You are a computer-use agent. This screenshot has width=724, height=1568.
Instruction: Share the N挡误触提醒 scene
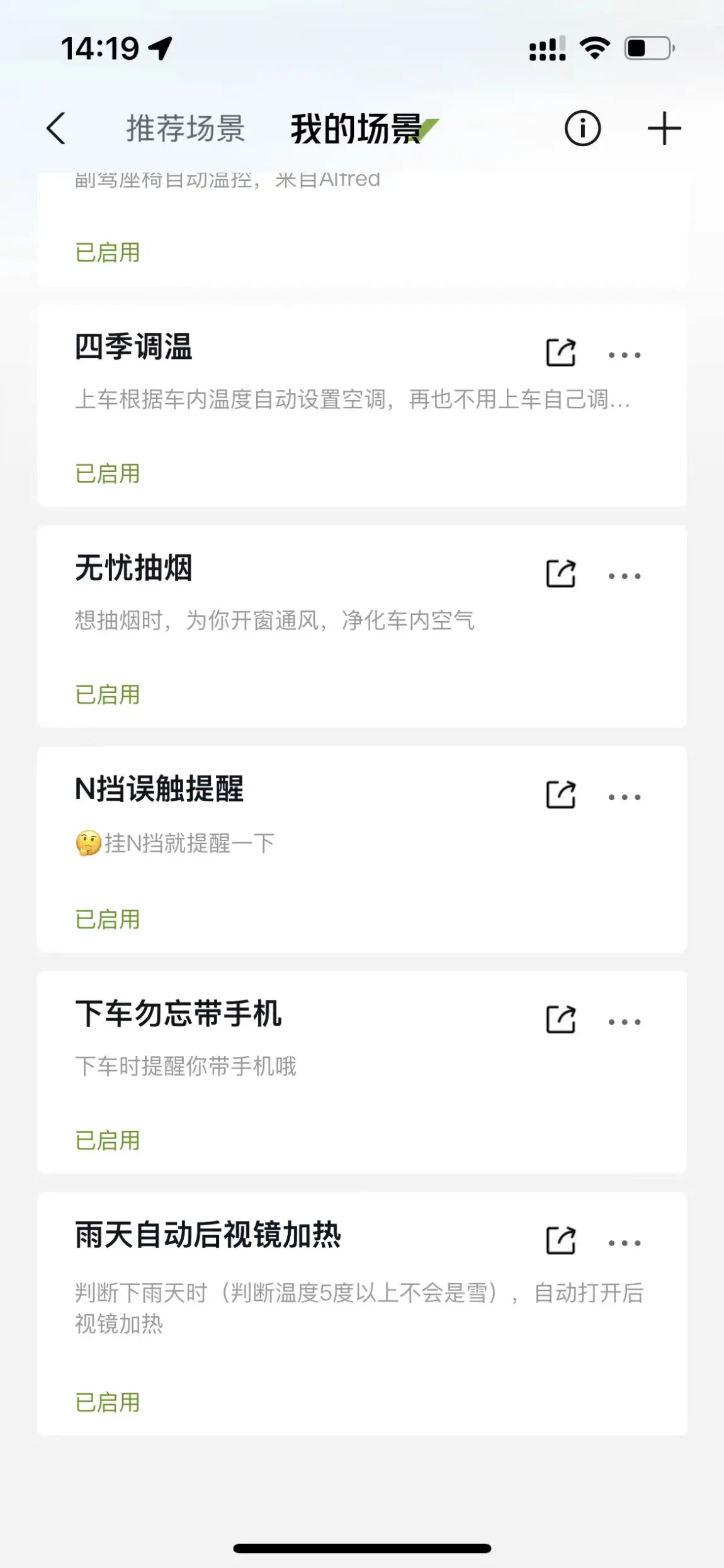[x=561, y=794]
